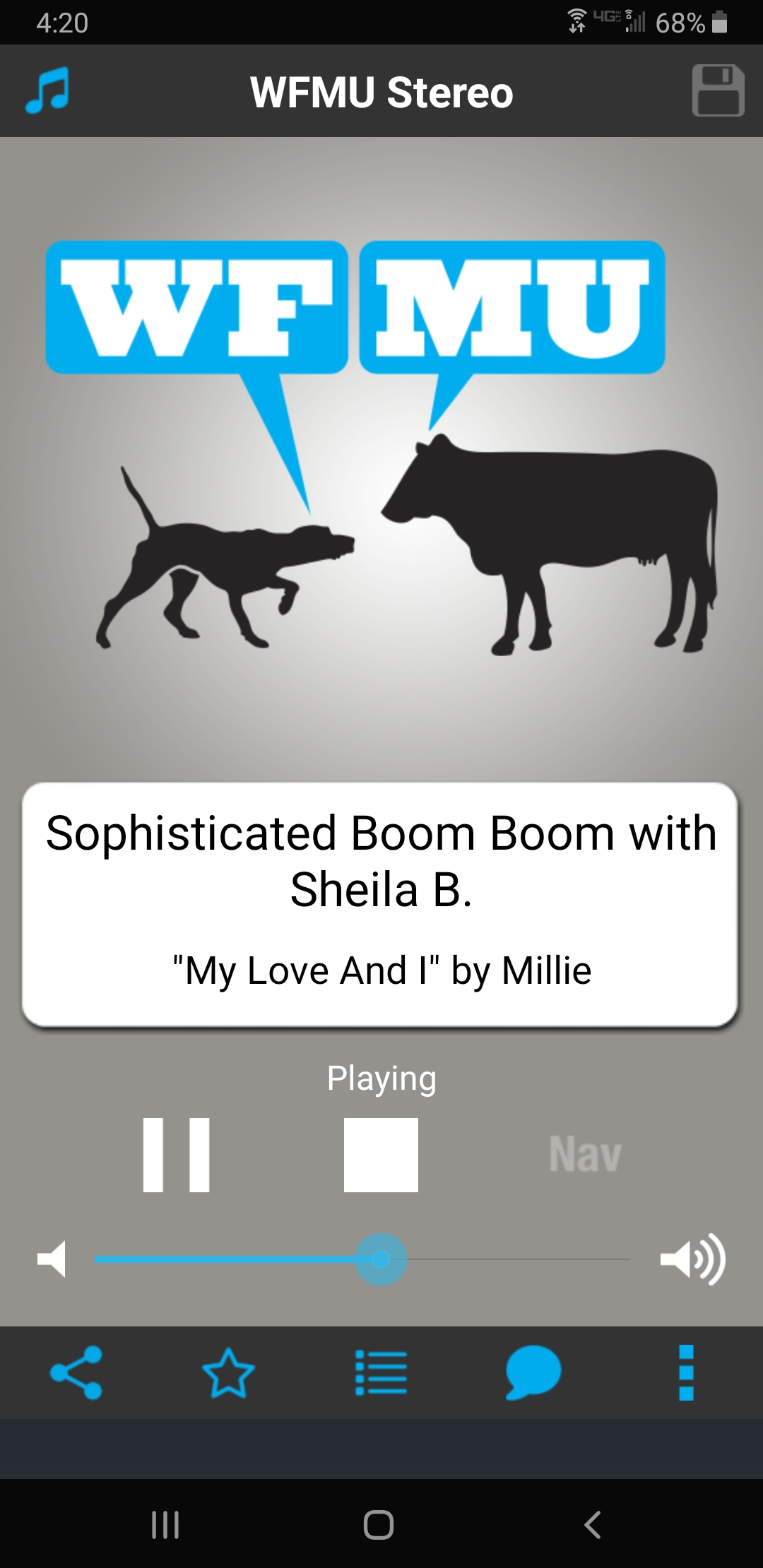Mute using the low volume speaker icon

(52, 1259)
